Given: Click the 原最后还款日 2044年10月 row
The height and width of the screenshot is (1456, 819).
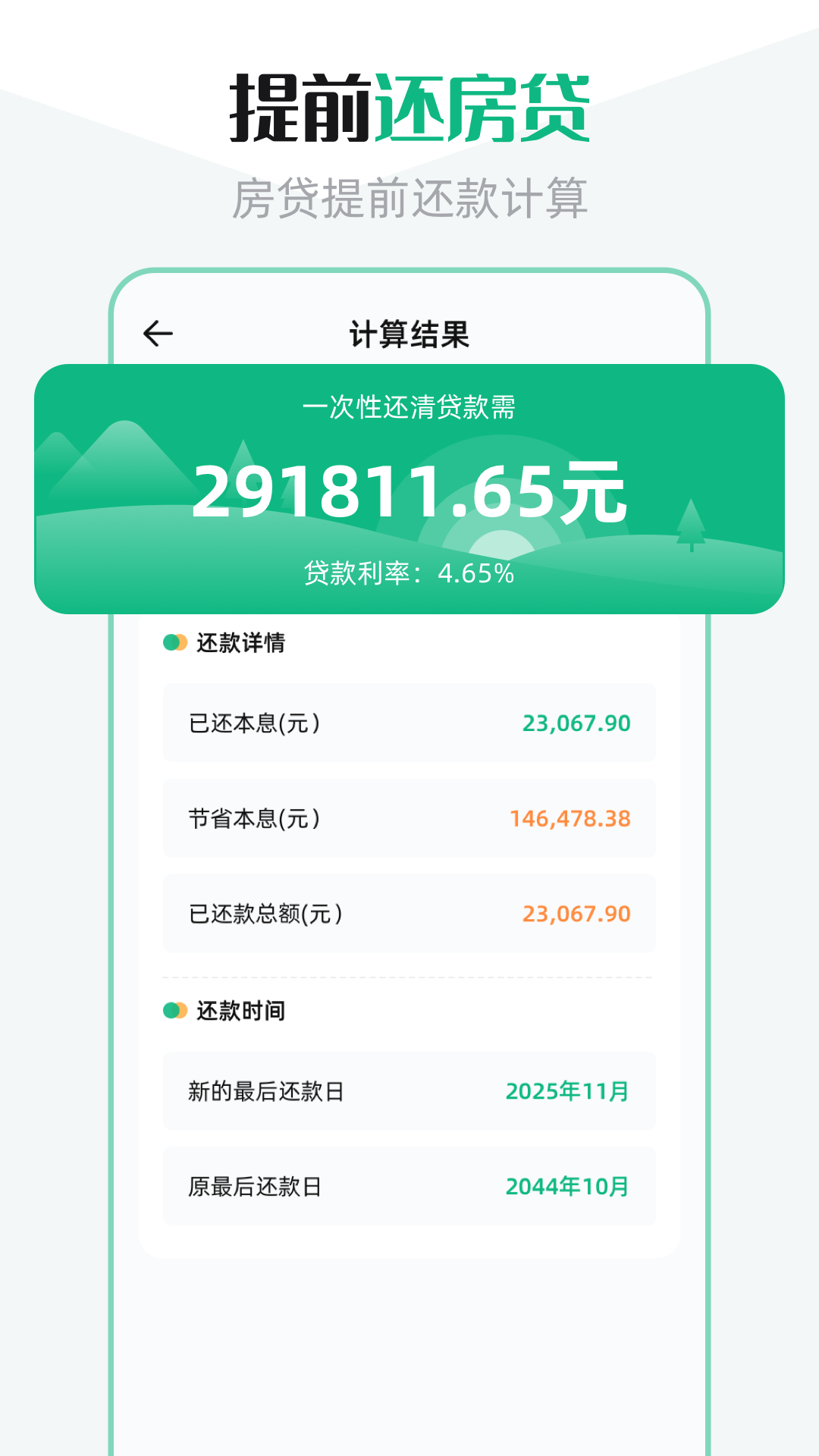Looking at the screenshot, I should pos(409,1185).
